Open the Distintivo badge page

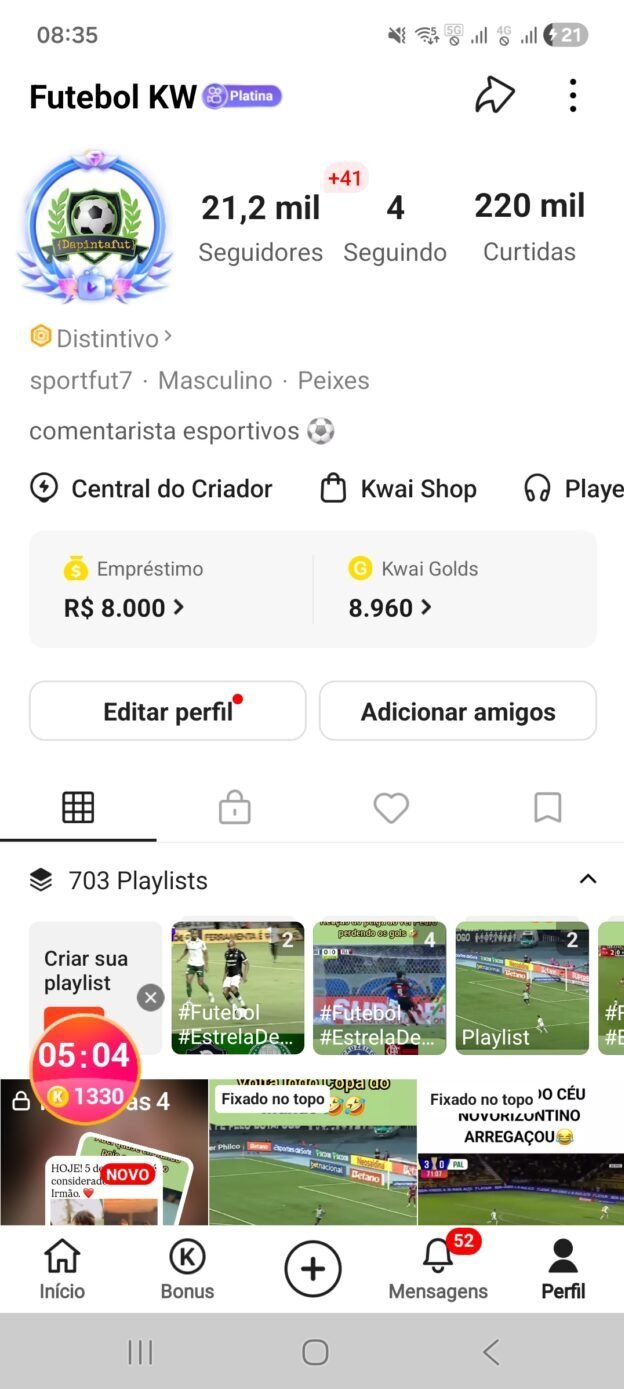[x=101, y=338]
